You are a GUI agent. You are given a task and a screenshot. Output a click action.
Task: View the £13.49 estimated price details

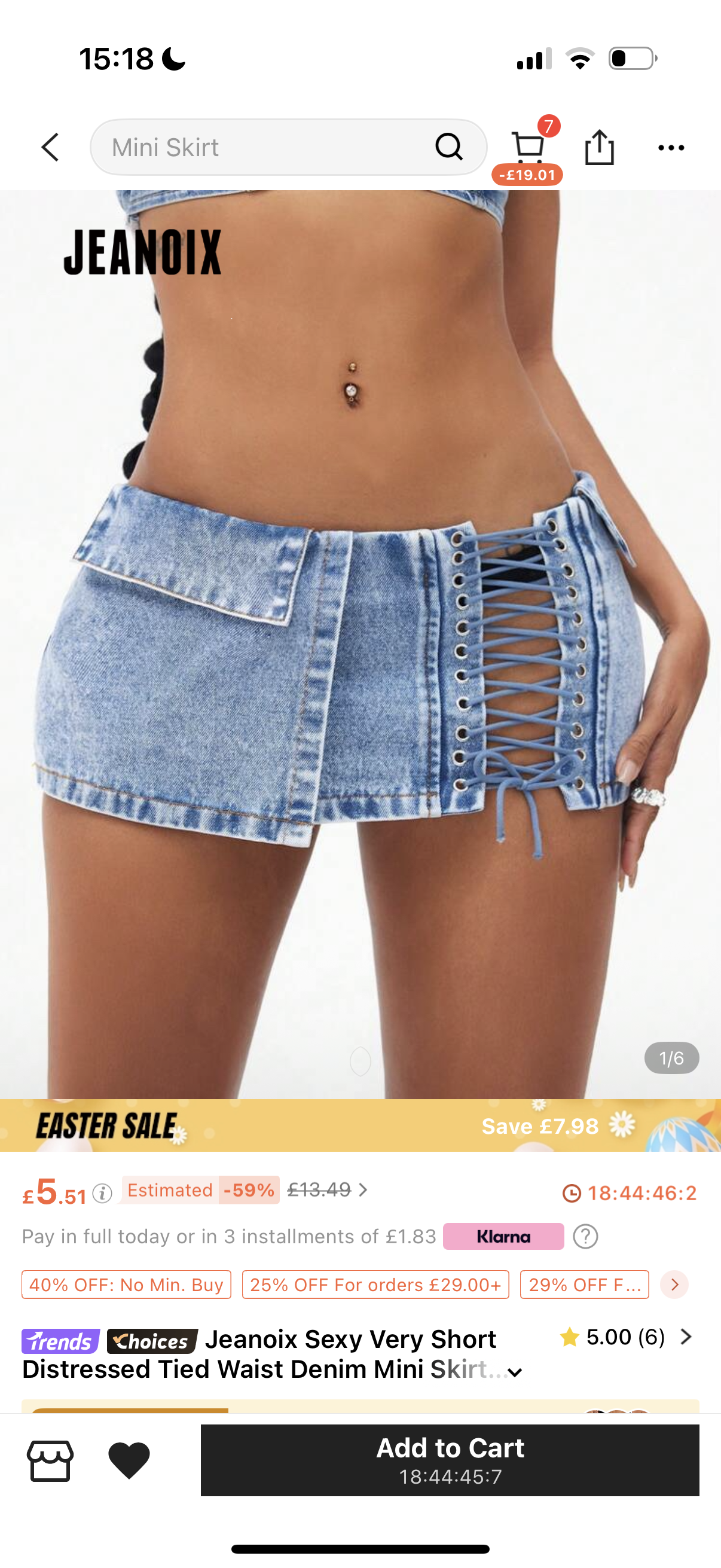click(329, 1189)
